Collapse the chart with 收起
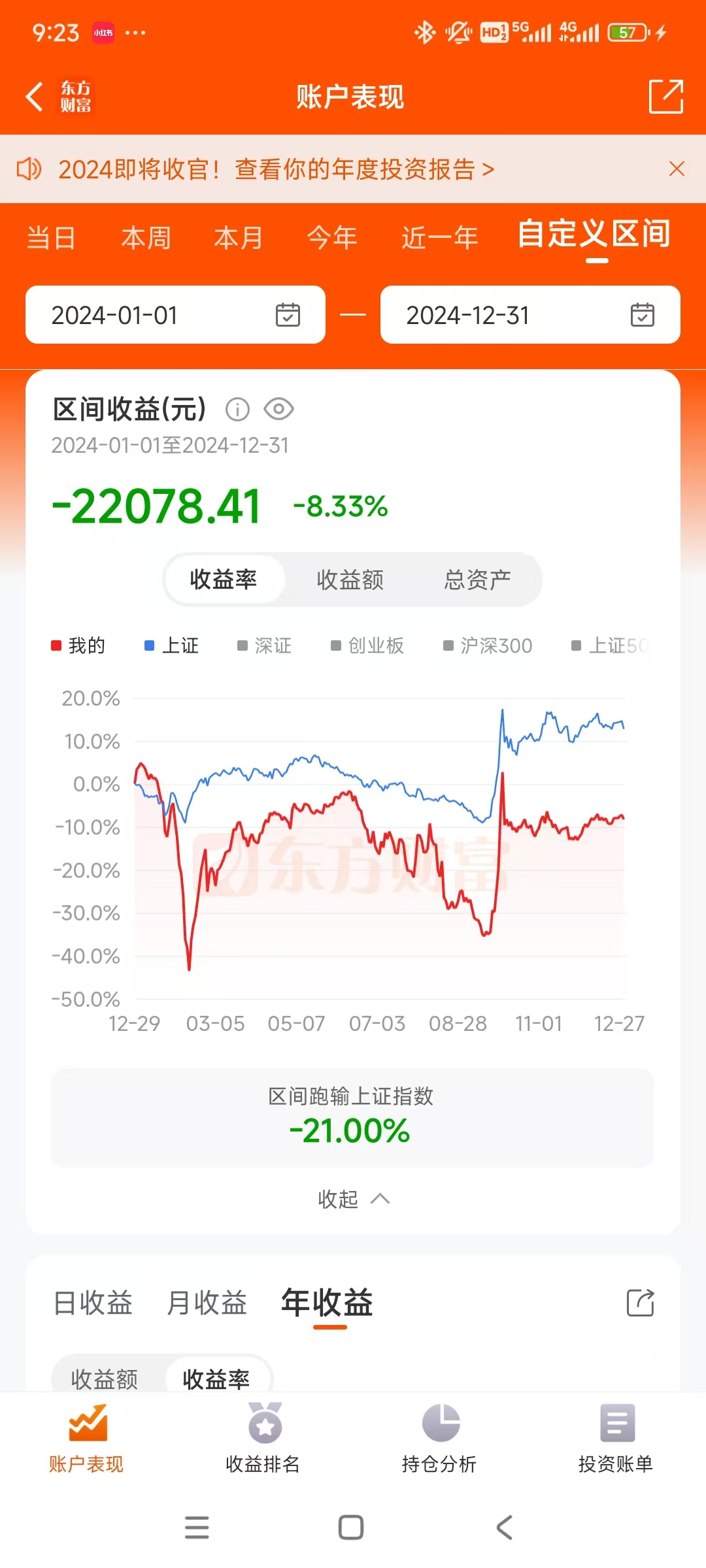The width and height of the screenshot is (706, 1568). pyautogui.click(x=353, y=1199)
